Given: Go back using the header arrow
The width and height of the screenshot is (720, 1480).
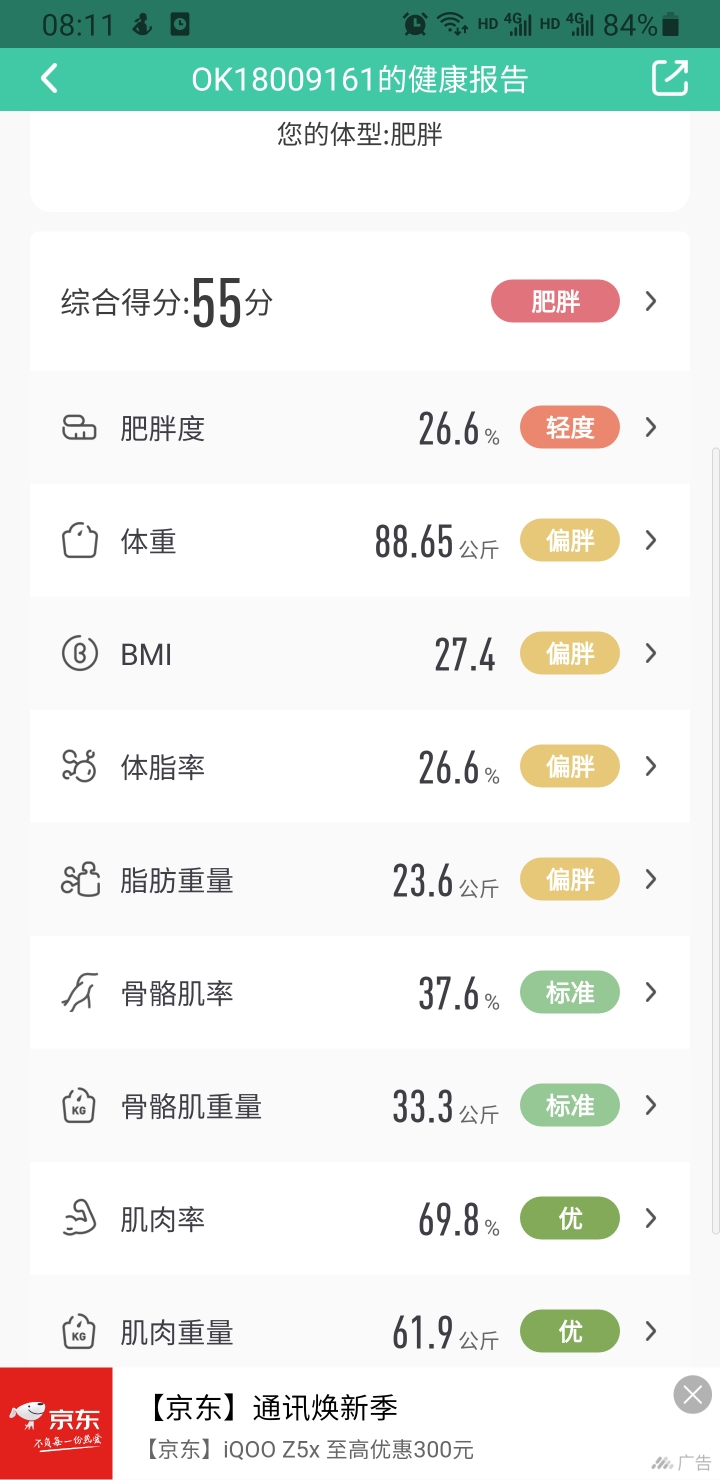Looking at the screenshot, I should click(x=49, y=79).
